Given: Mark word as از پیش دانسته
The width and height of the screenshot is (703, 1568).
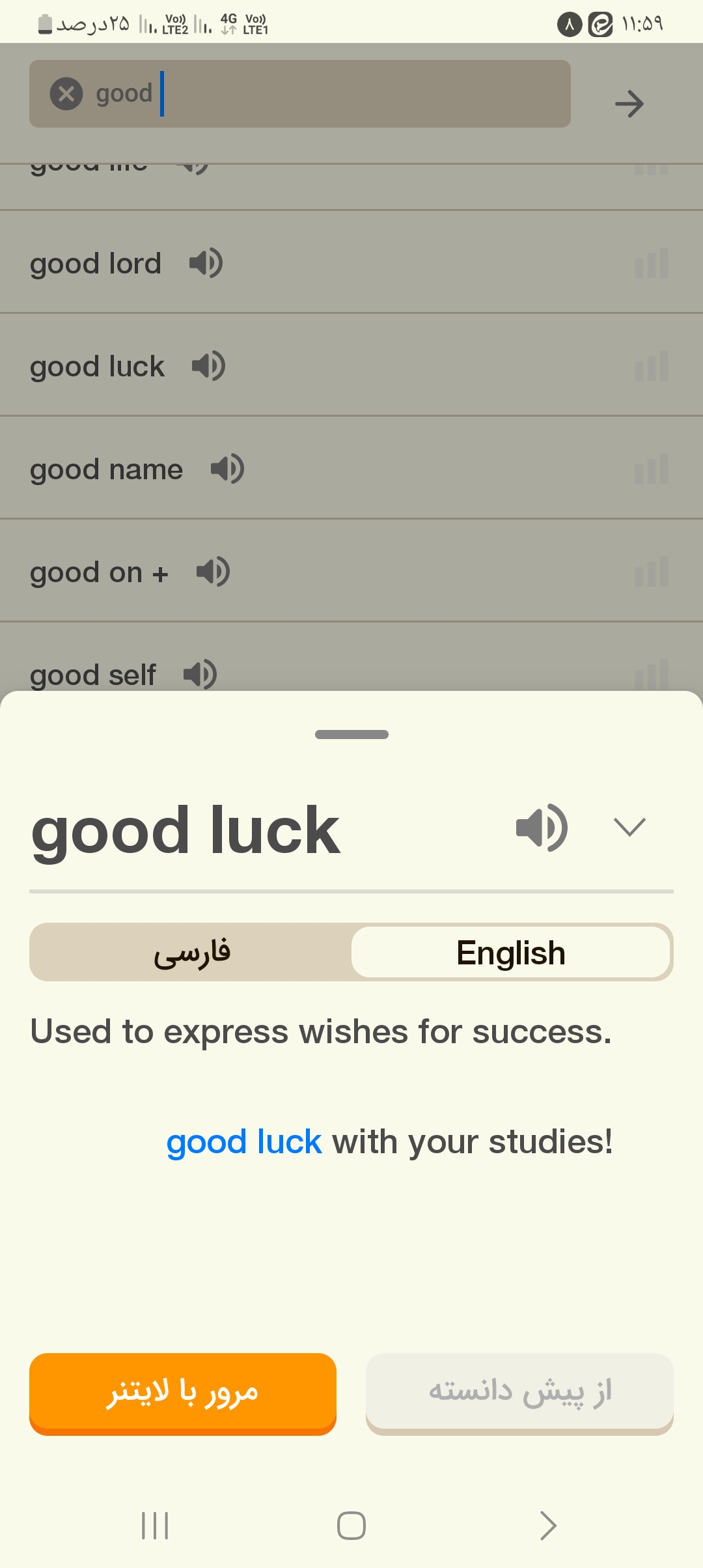Looking at the screenshot, I should [519, 1393].
